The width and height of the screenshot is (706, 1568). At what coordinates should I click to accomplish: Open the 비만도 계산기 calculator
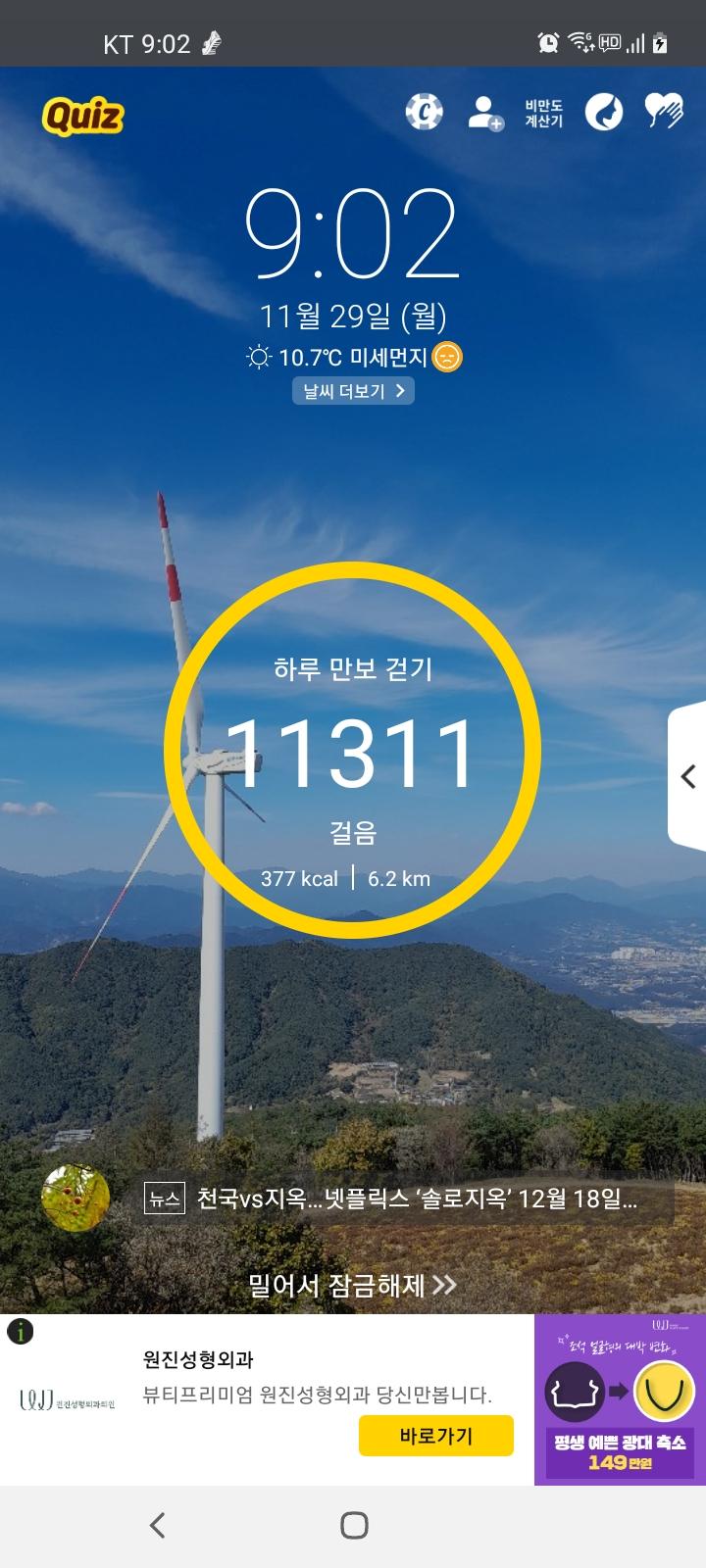click(x=543, y=113)
